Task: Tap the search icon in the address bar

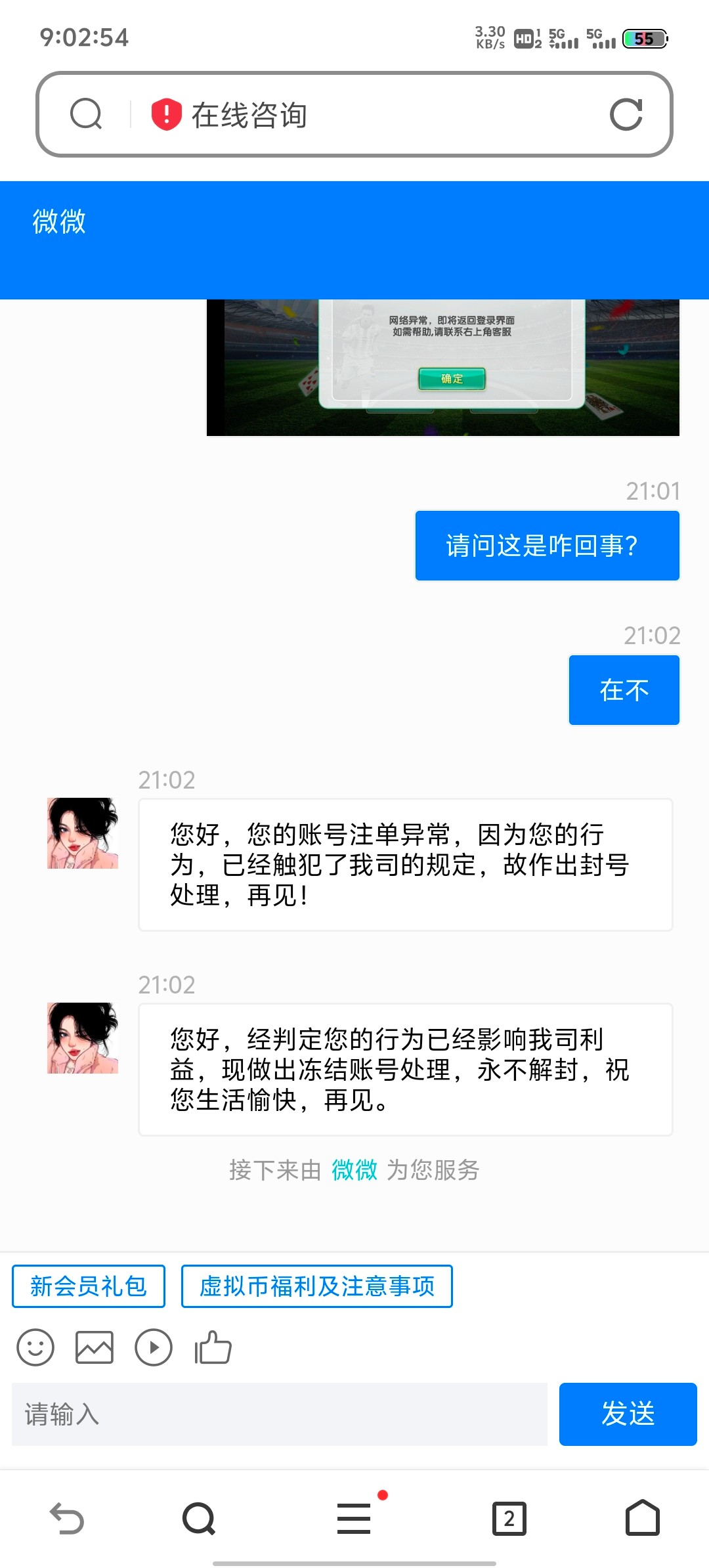Action: tap(86, 114)
